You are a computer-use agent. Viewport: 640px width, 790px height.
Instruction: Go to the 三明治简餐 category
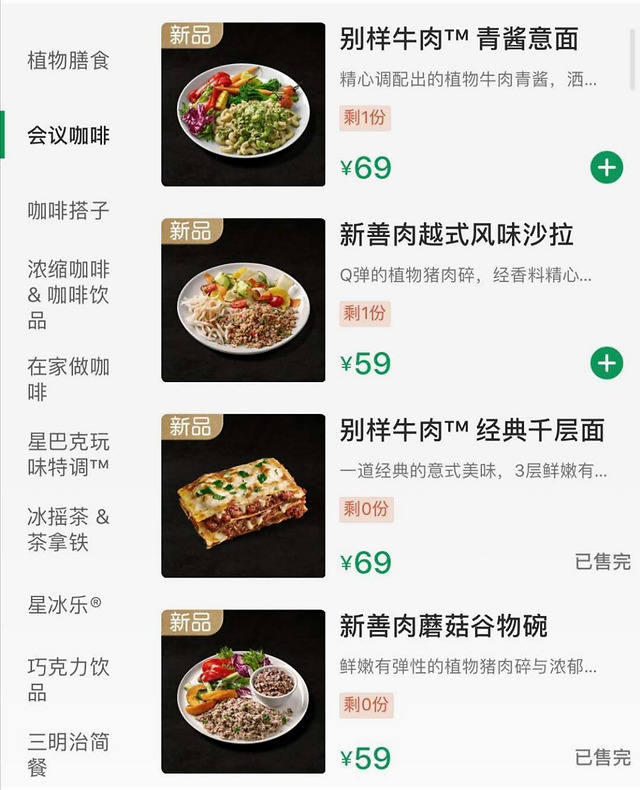point(68,754)
